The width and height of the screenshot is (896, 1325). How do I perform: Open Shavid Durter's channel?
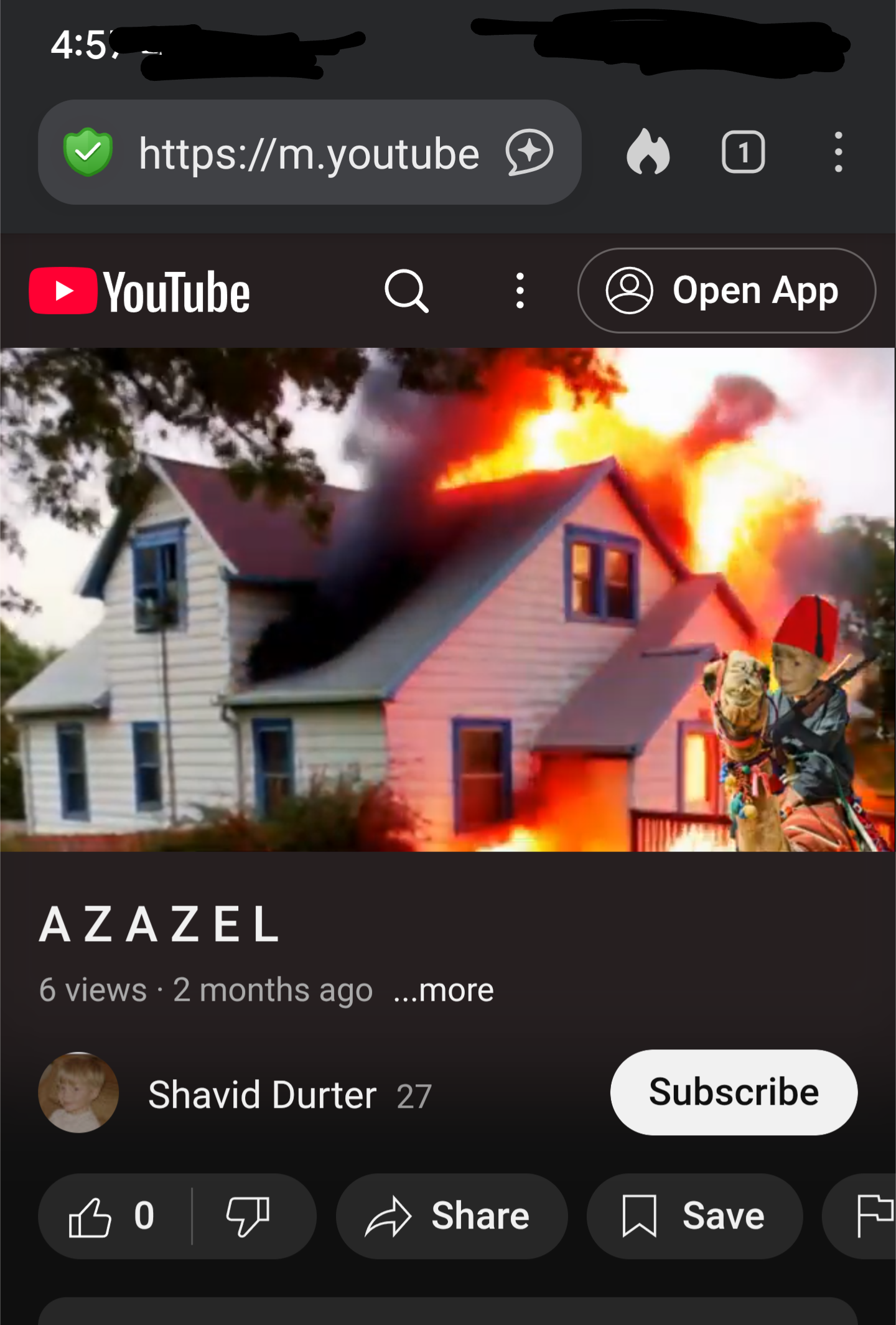[x=261, y=1094]
